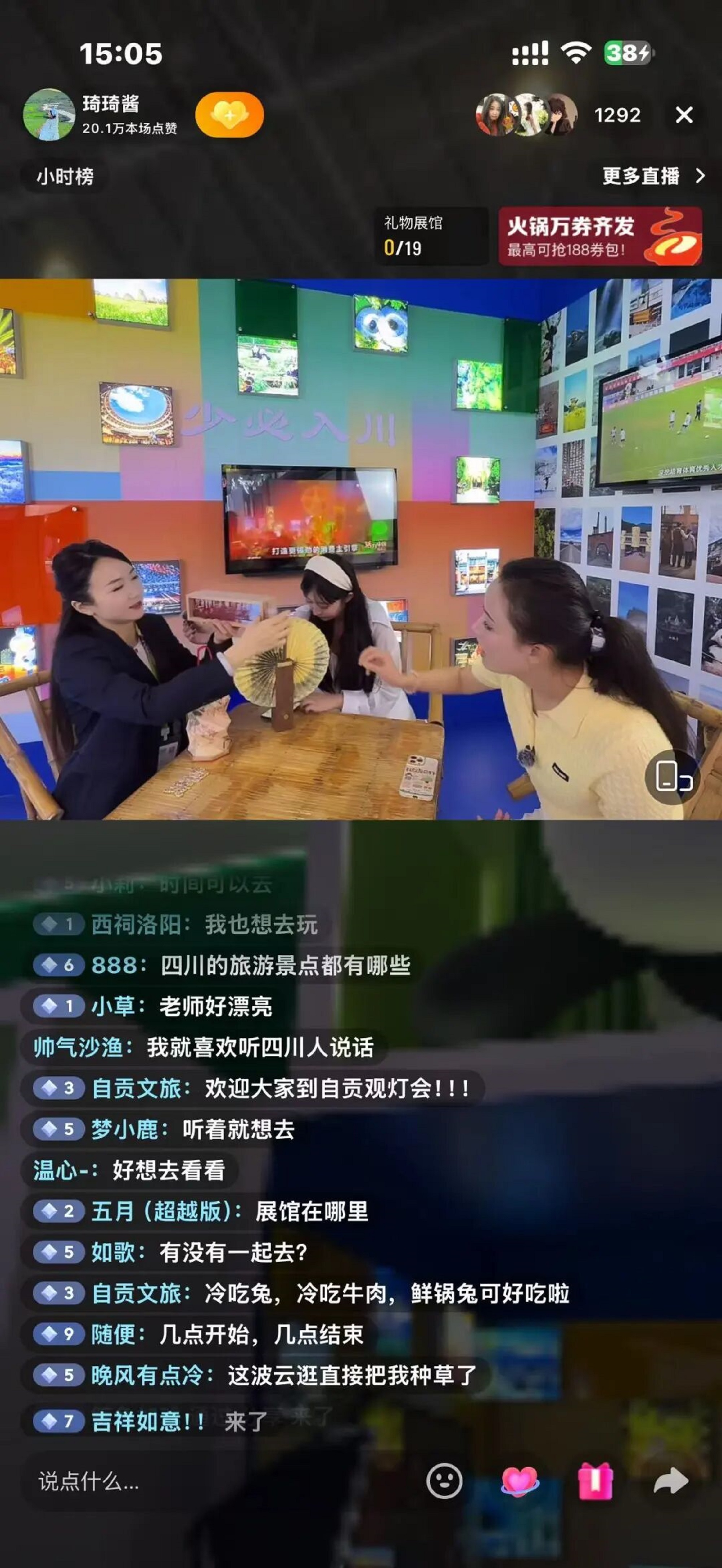This screenshot has height=1568, width=722.
Task: Close the live stream
Action: click(x=684, y=114)
